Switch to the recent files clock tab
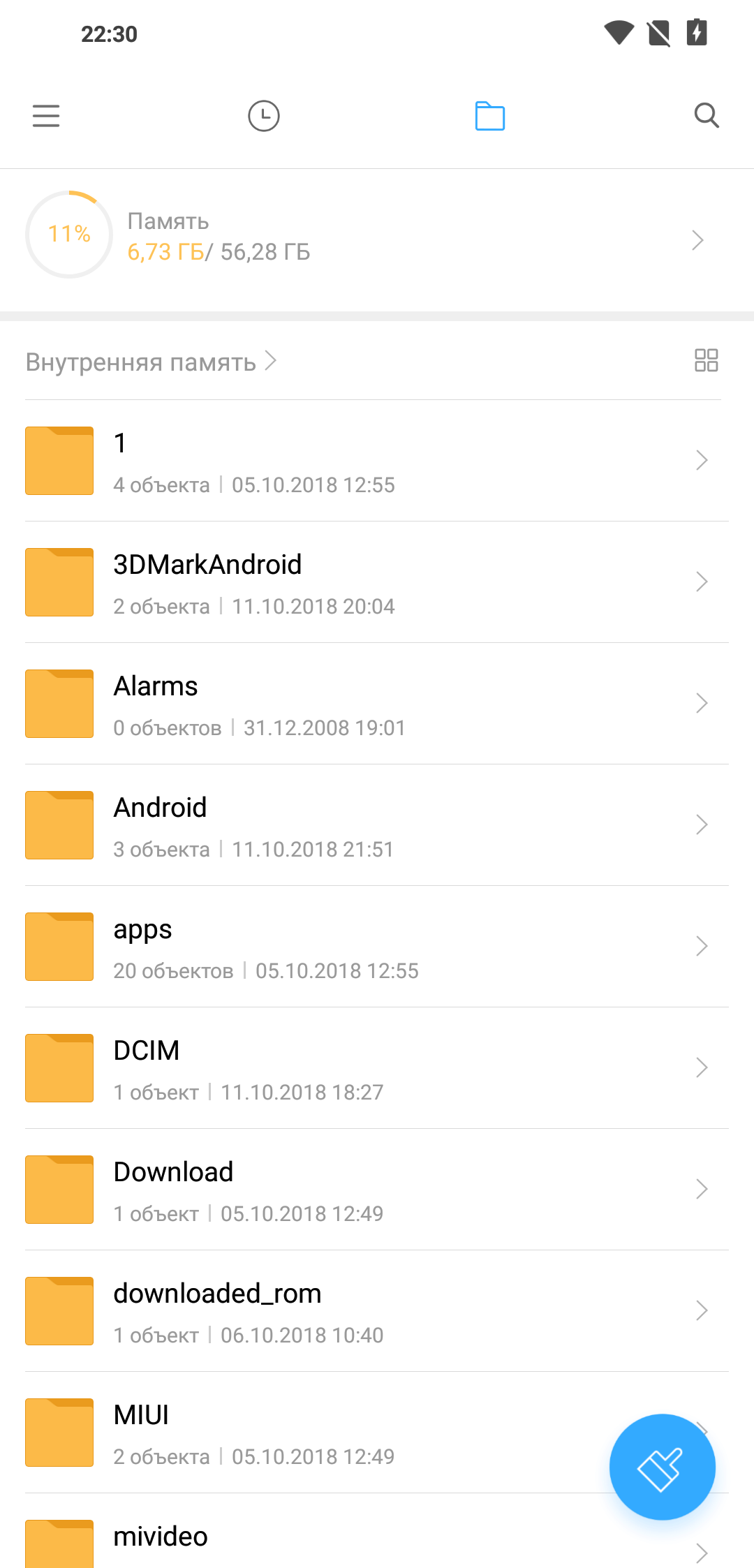Viewport: 754px width, 1568px height. click(x=264, y=116)
